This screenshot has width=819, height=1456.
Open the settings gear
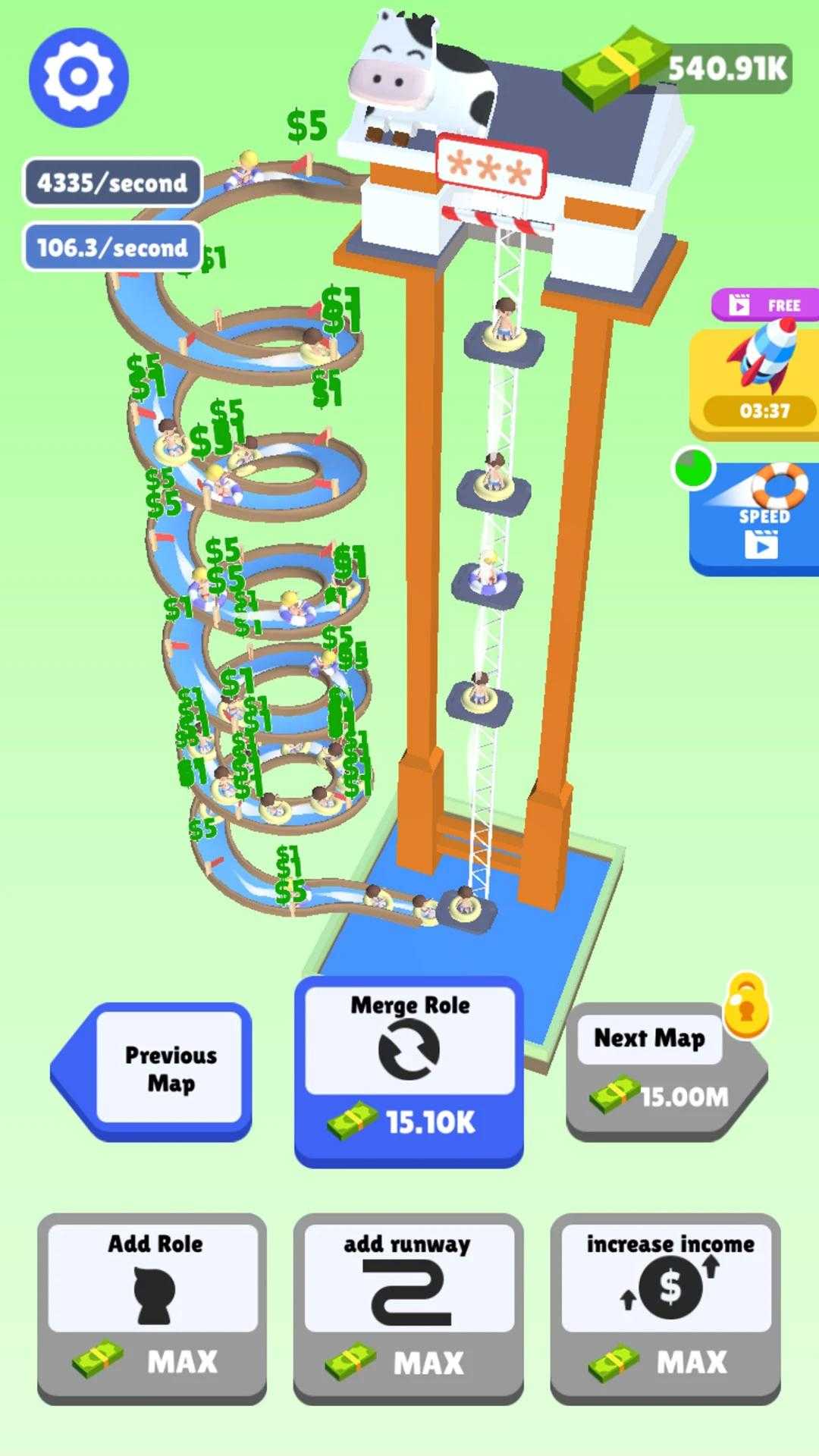(x=78, y=77)
